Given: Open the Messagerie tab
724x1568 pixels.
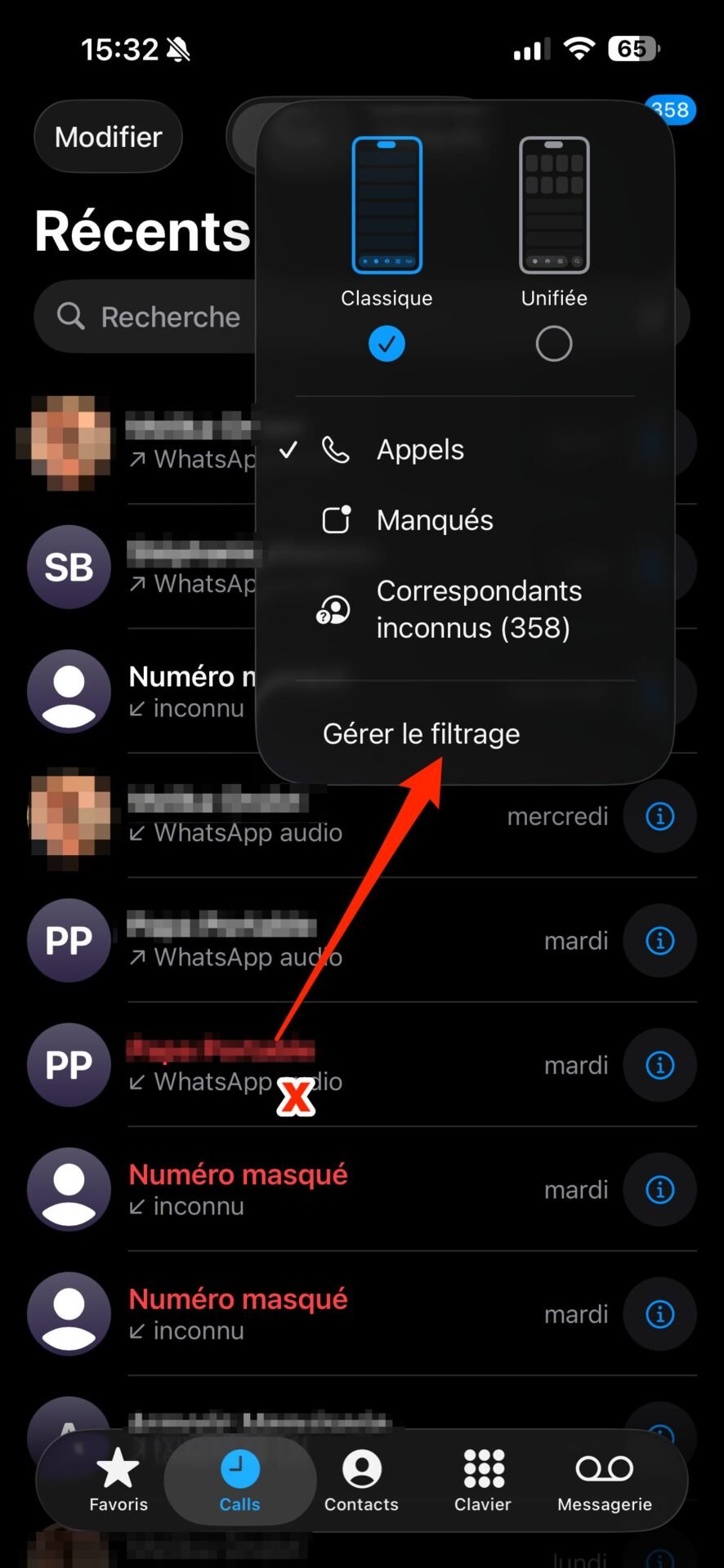Looking at the screenshot, I should (605, 1481).
